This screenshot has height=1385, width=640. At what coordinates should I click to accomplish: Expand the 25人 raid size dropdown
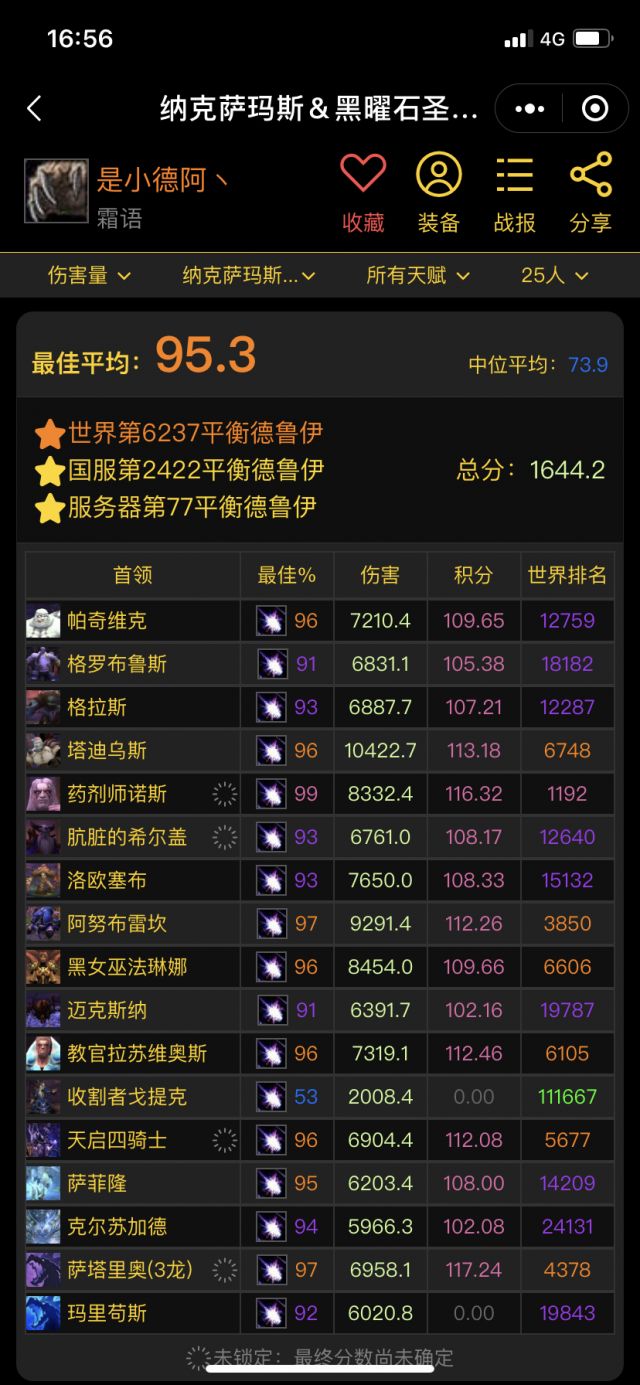tap(554, 275)
